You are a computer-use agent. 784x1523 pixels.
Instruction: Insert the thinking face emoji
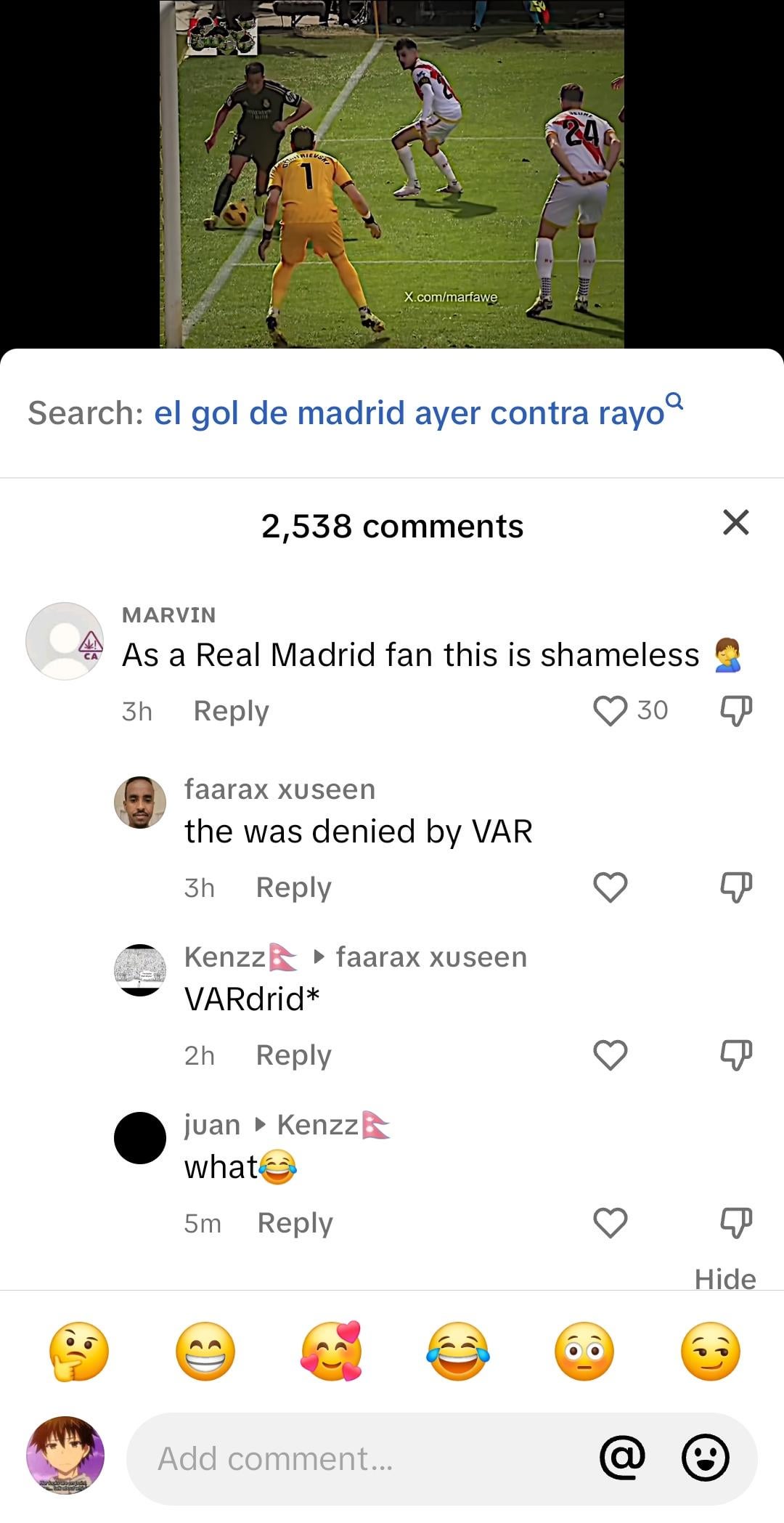[x=79, y=1351]
